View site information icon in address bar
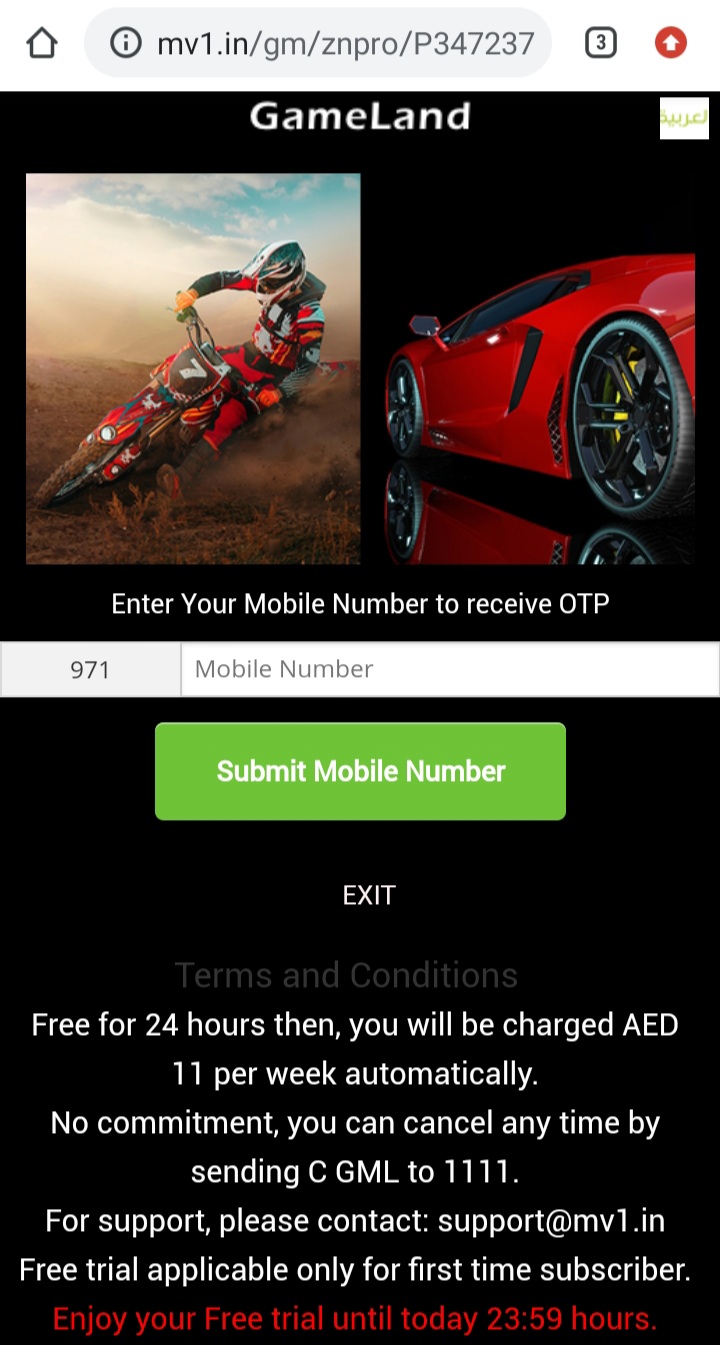Viewport: 720px width, 1345px height. [124, 43]
